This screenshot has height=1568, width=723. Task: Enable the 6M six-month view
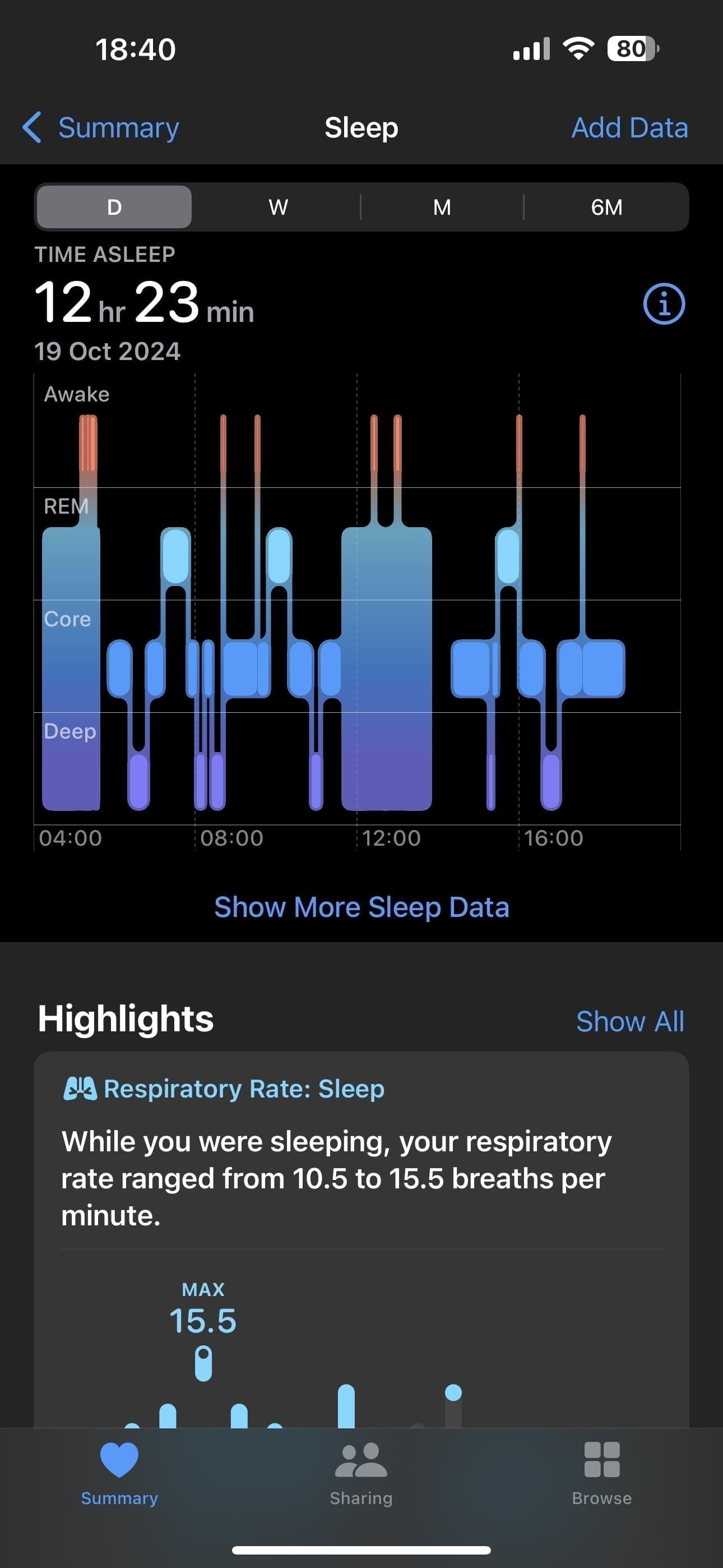tap(606, 206)
